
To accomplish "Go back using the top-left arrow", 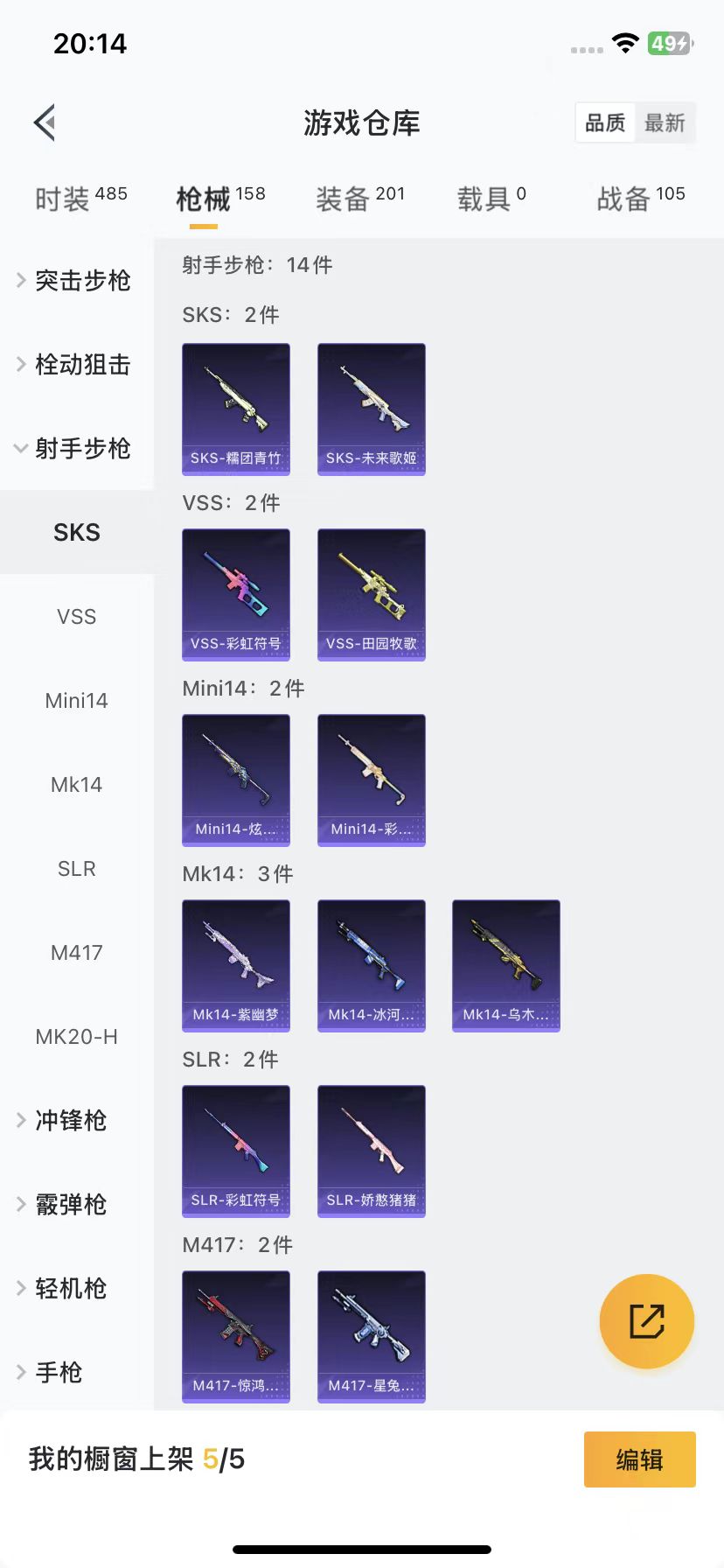I will (45, 122).
